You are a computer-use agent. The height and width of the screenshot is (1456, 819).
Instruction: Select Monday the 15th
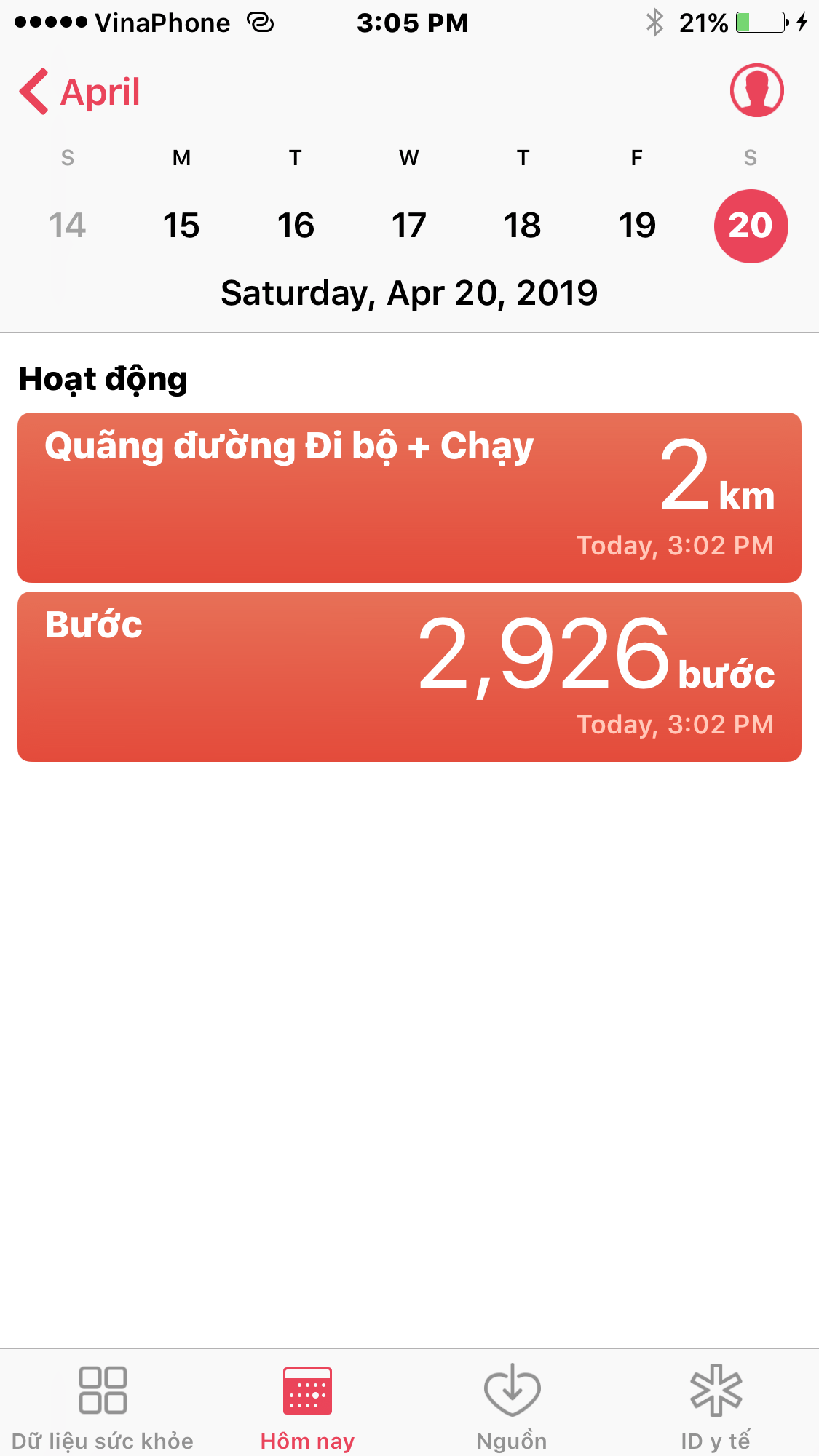[181, 226]
